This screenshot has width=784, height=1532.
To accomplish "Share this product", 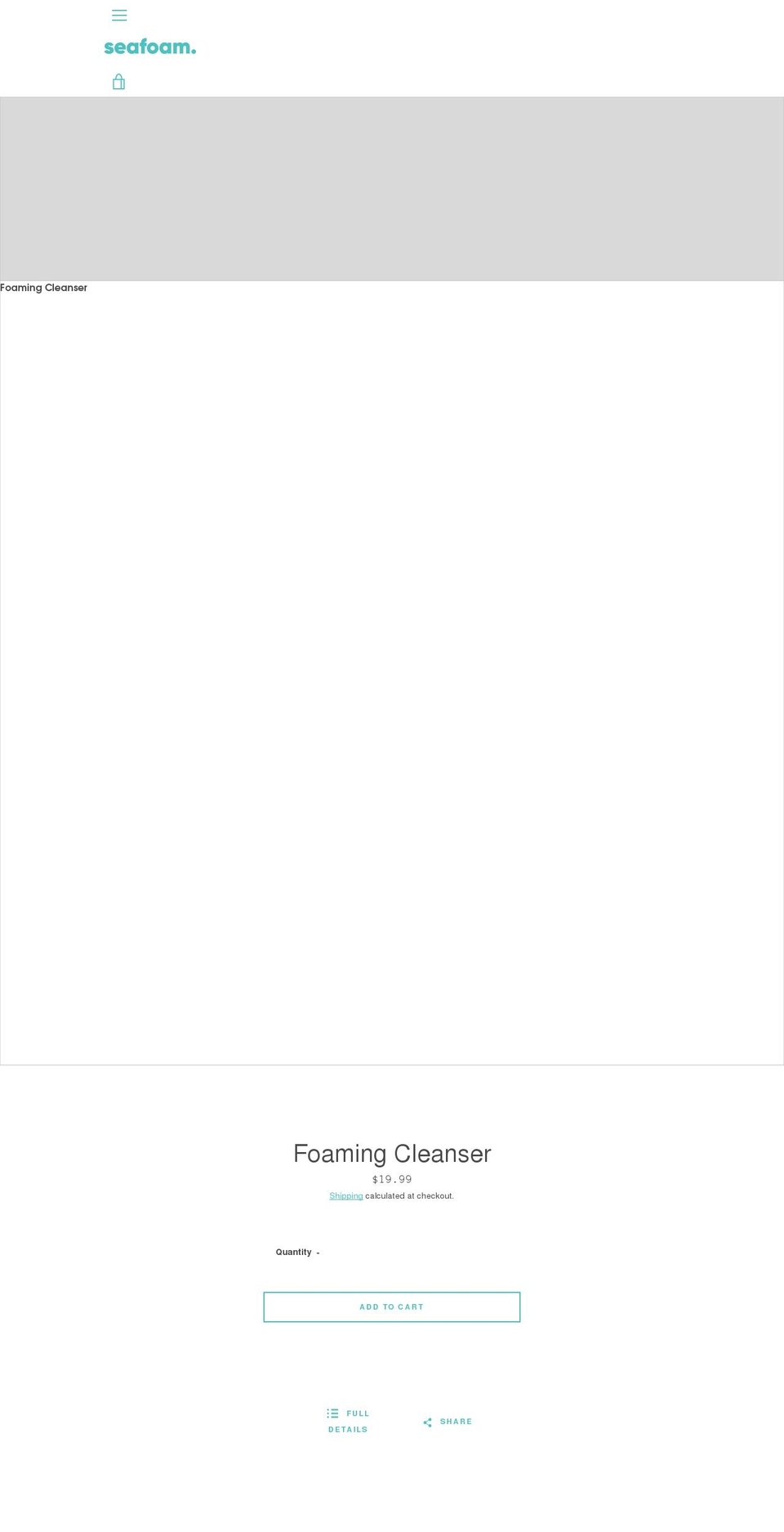I will pos(448,1422).
